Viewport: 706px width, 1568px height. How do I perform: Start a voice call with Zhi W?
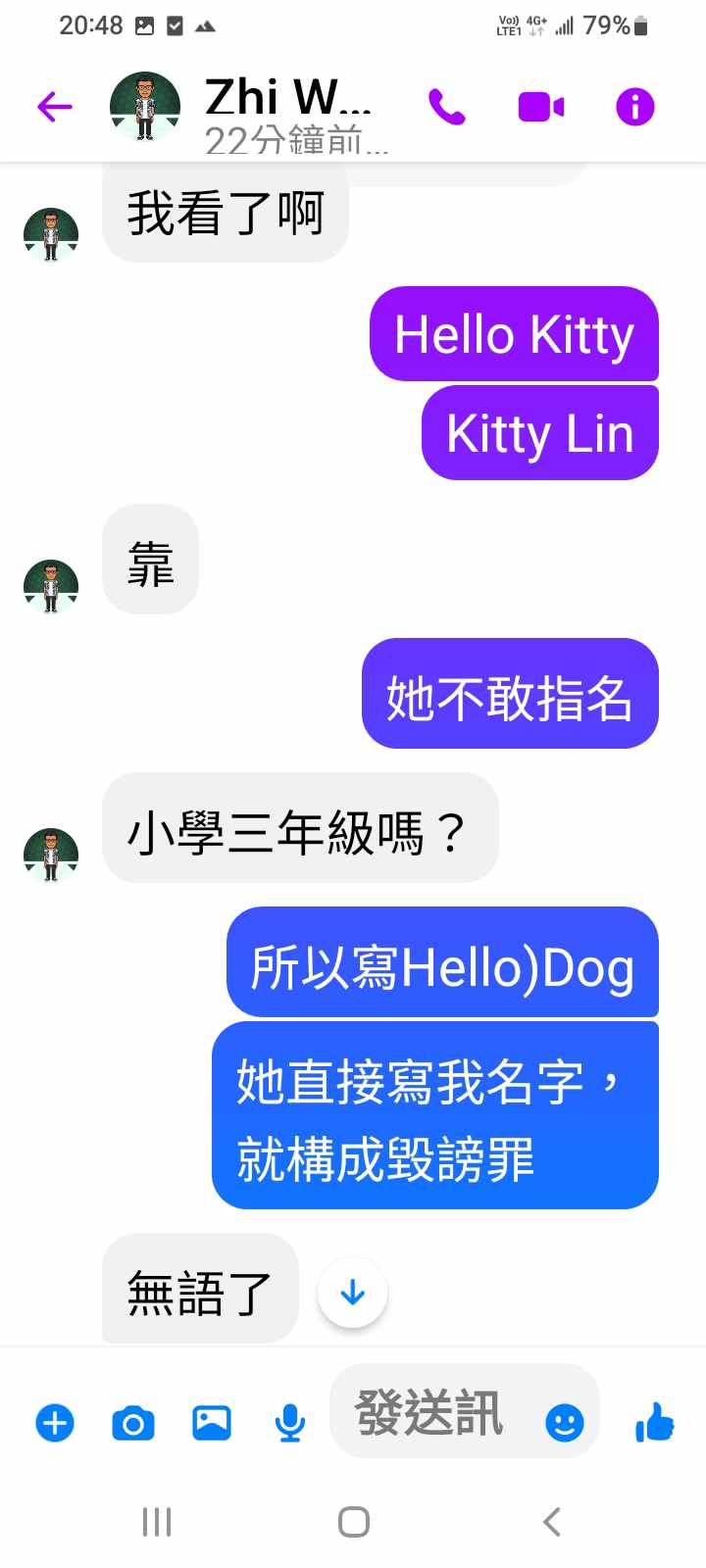[447, 107]
